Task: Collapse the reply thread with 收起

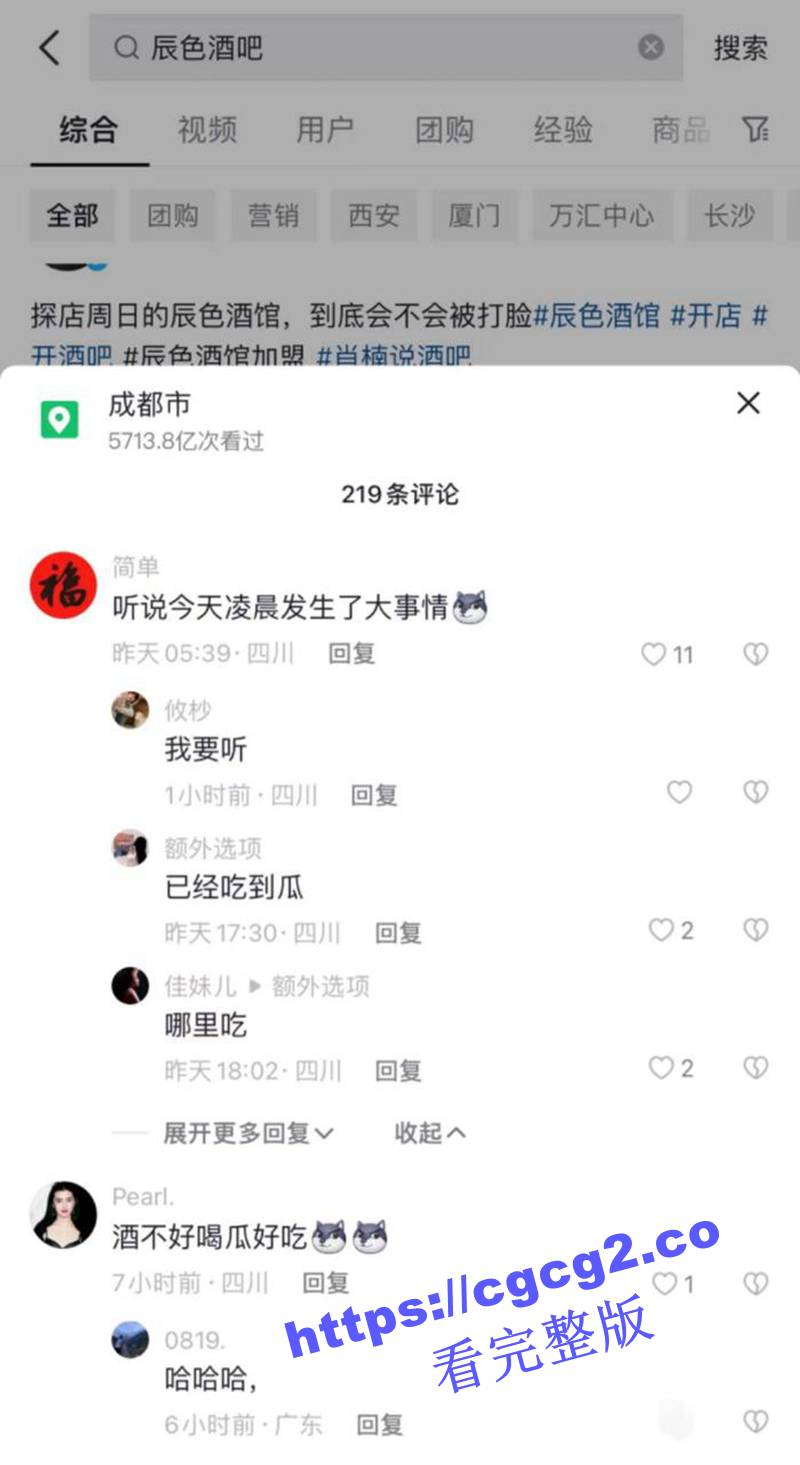Action: coord(430,1133)
